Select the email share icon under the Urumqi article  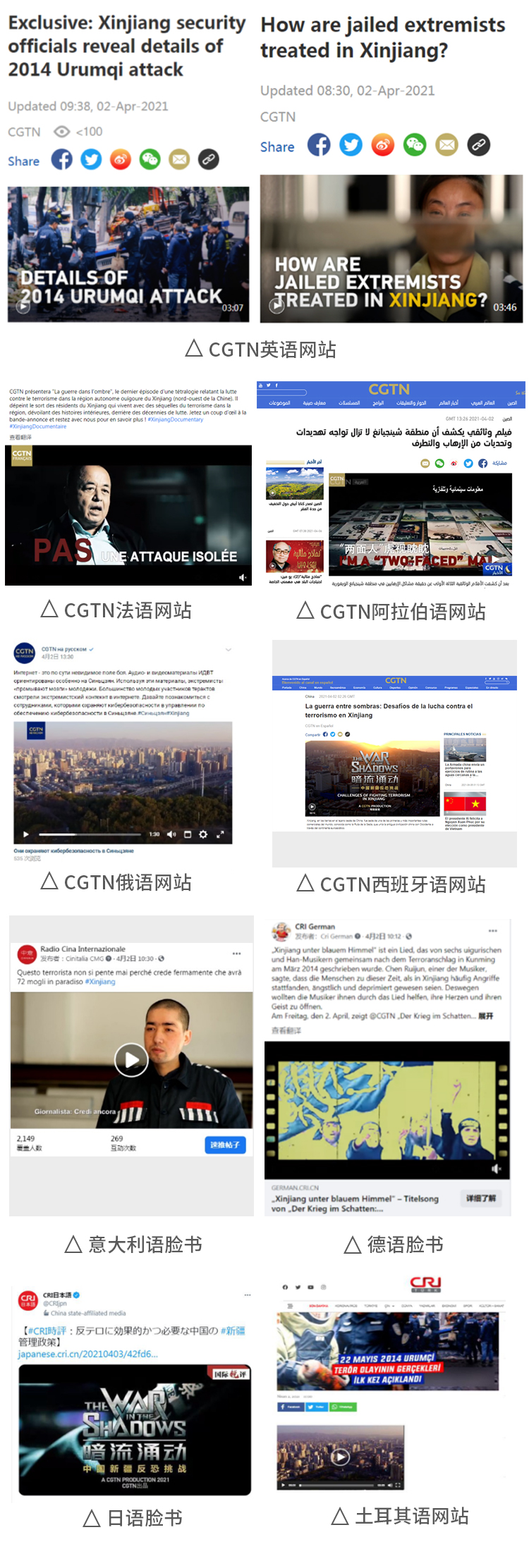click(178, 160)
